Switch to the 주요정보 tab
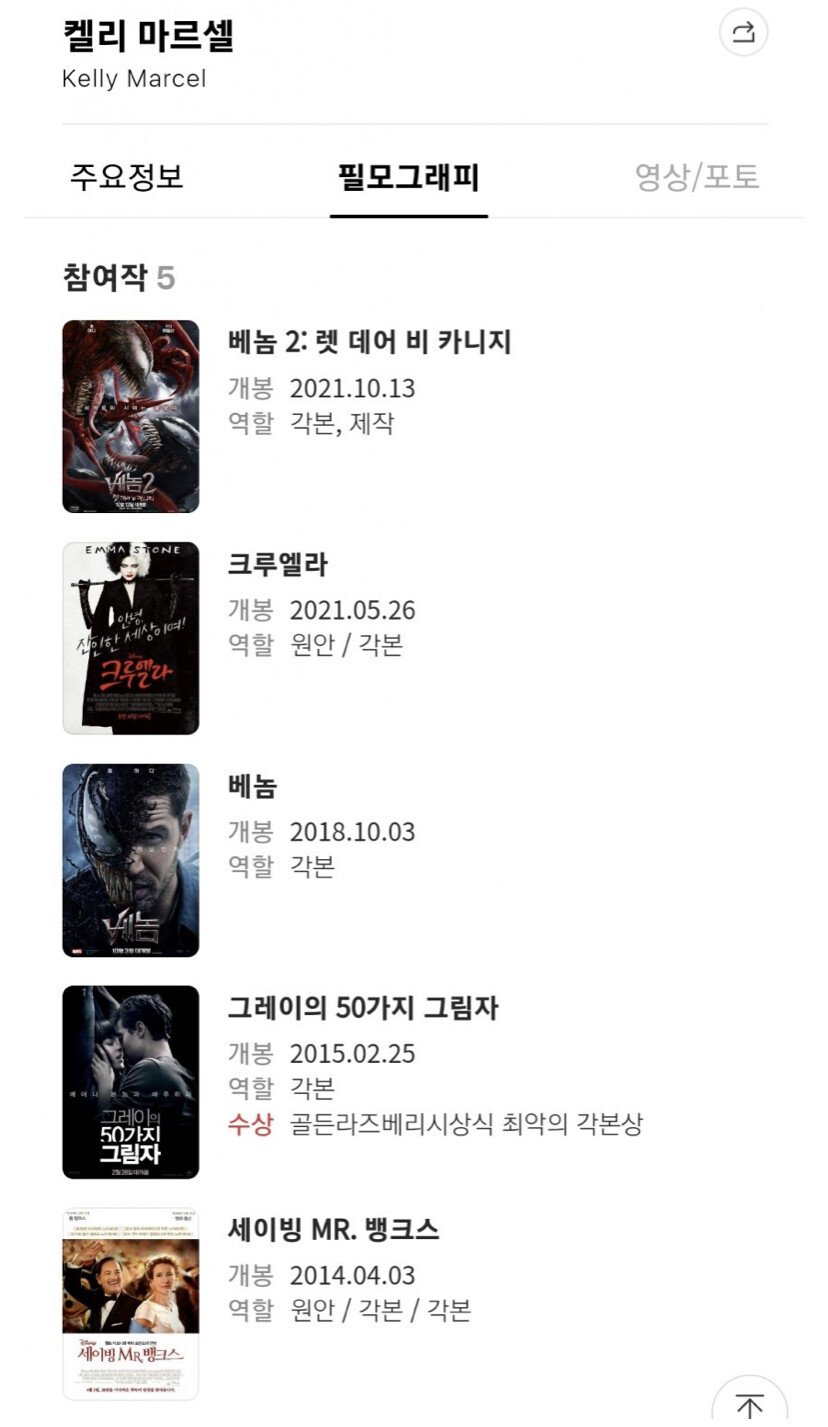The image size is (828, 1427). tap(127, 177)
